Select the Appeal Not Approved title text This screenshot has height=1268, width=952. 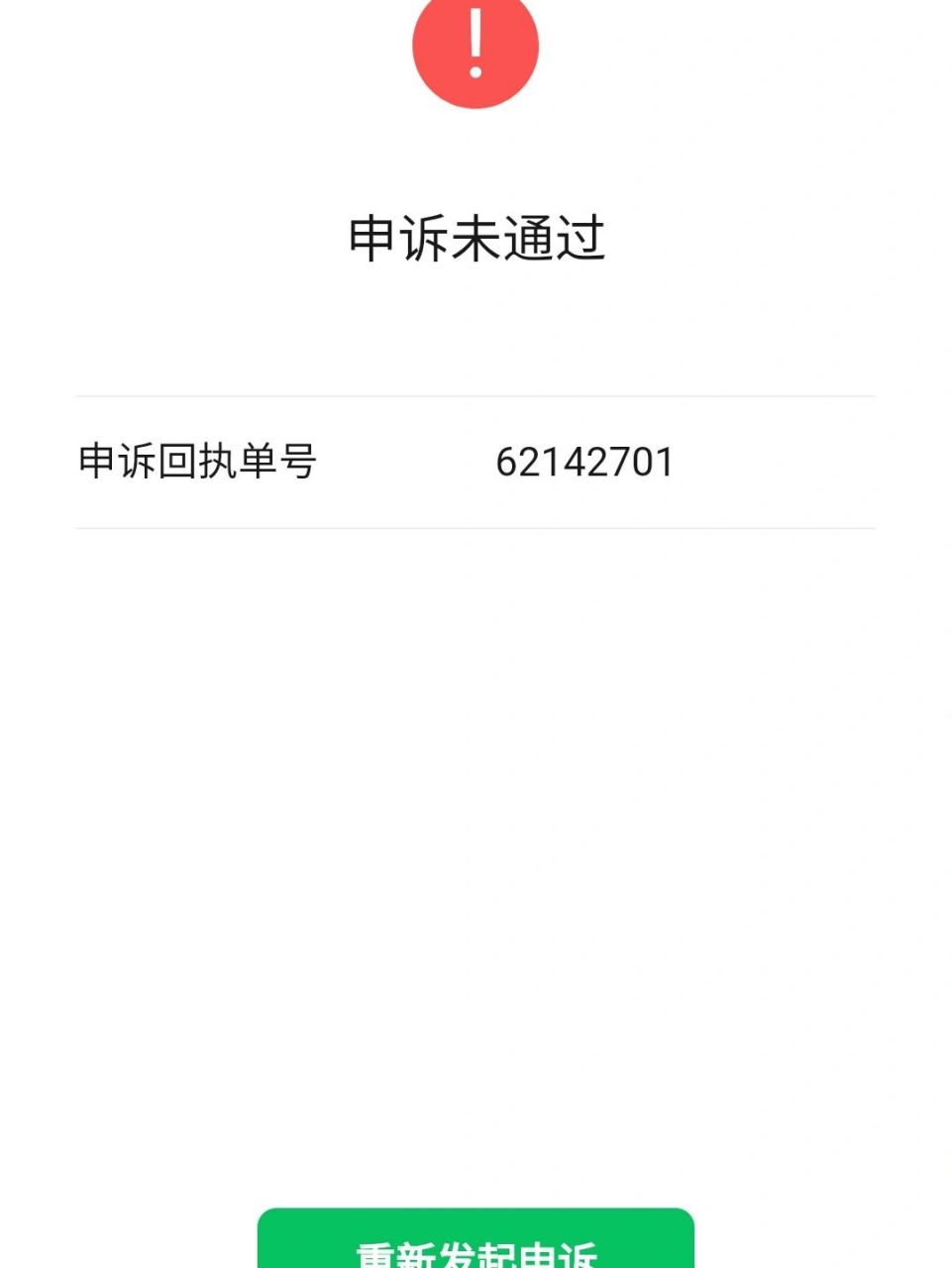(x=476, y=235)
